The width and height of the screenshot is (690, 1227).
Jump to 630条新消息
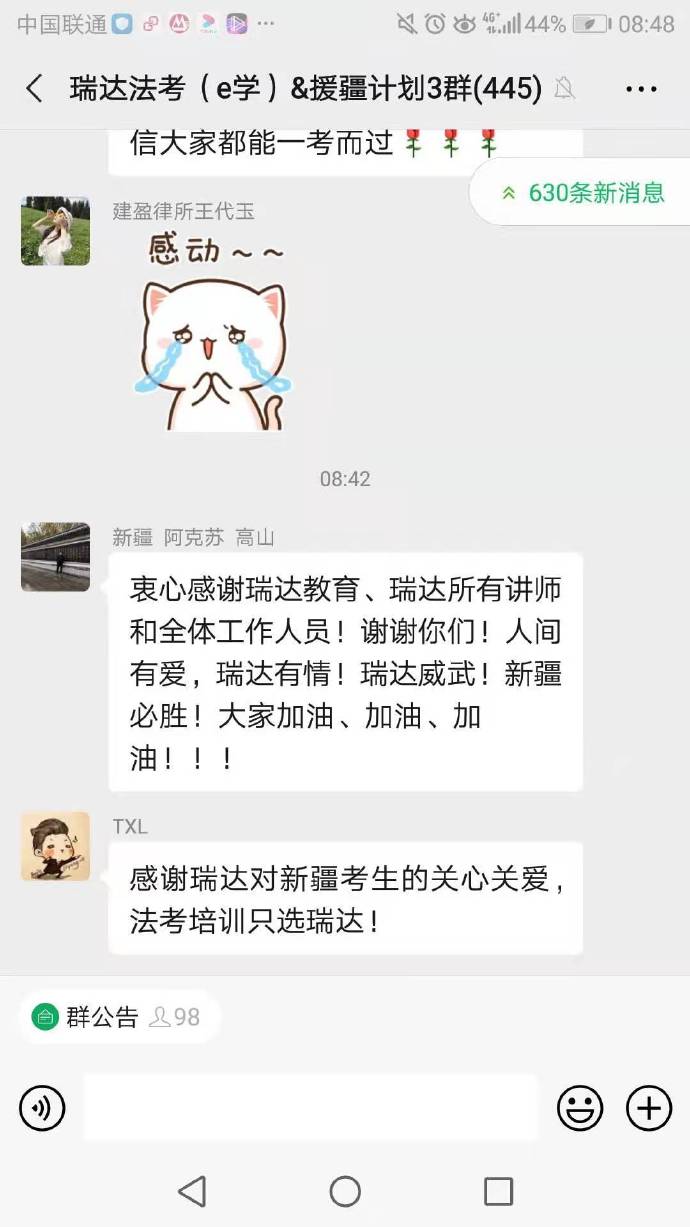584,193
